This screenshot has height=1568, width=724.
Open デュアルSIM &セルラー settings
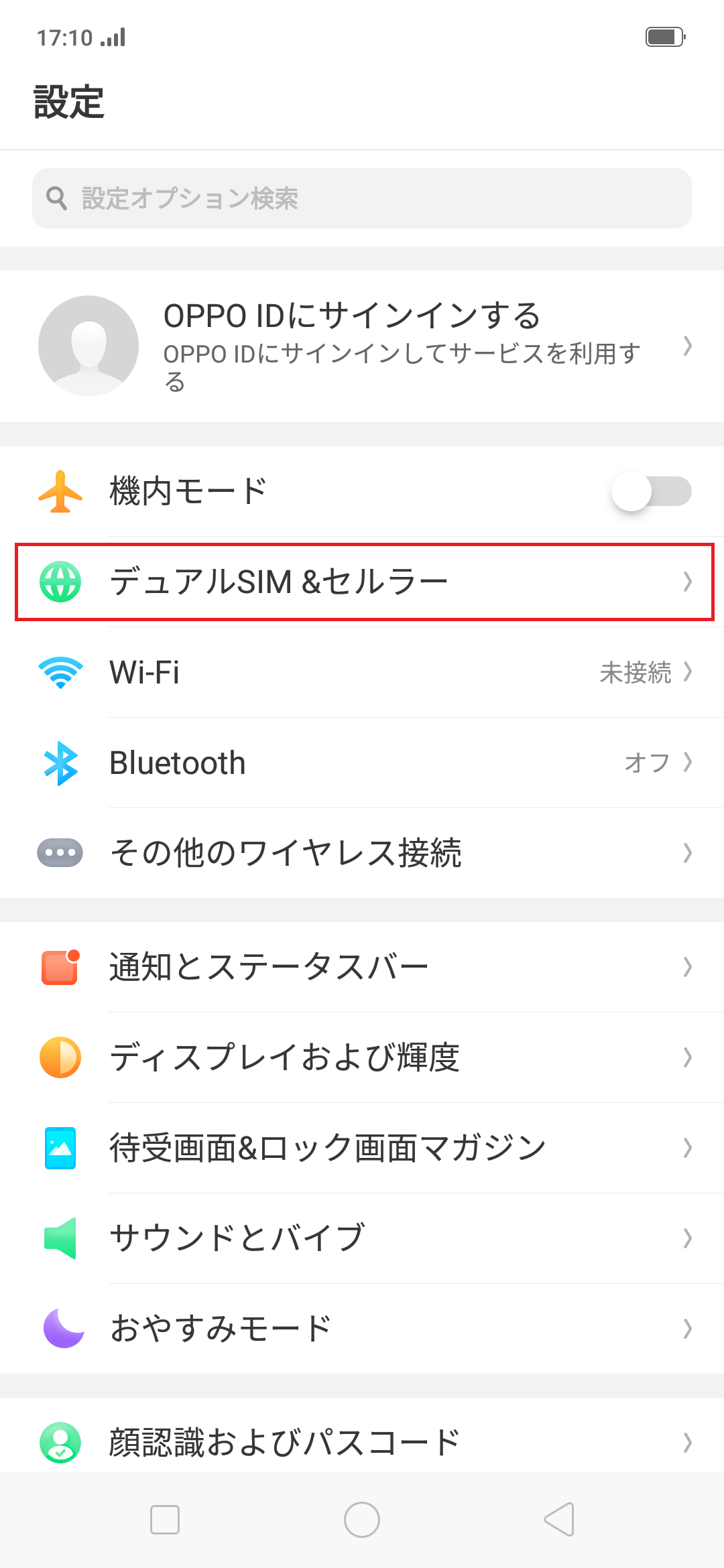pyautogui.click(x=362, y=582)
